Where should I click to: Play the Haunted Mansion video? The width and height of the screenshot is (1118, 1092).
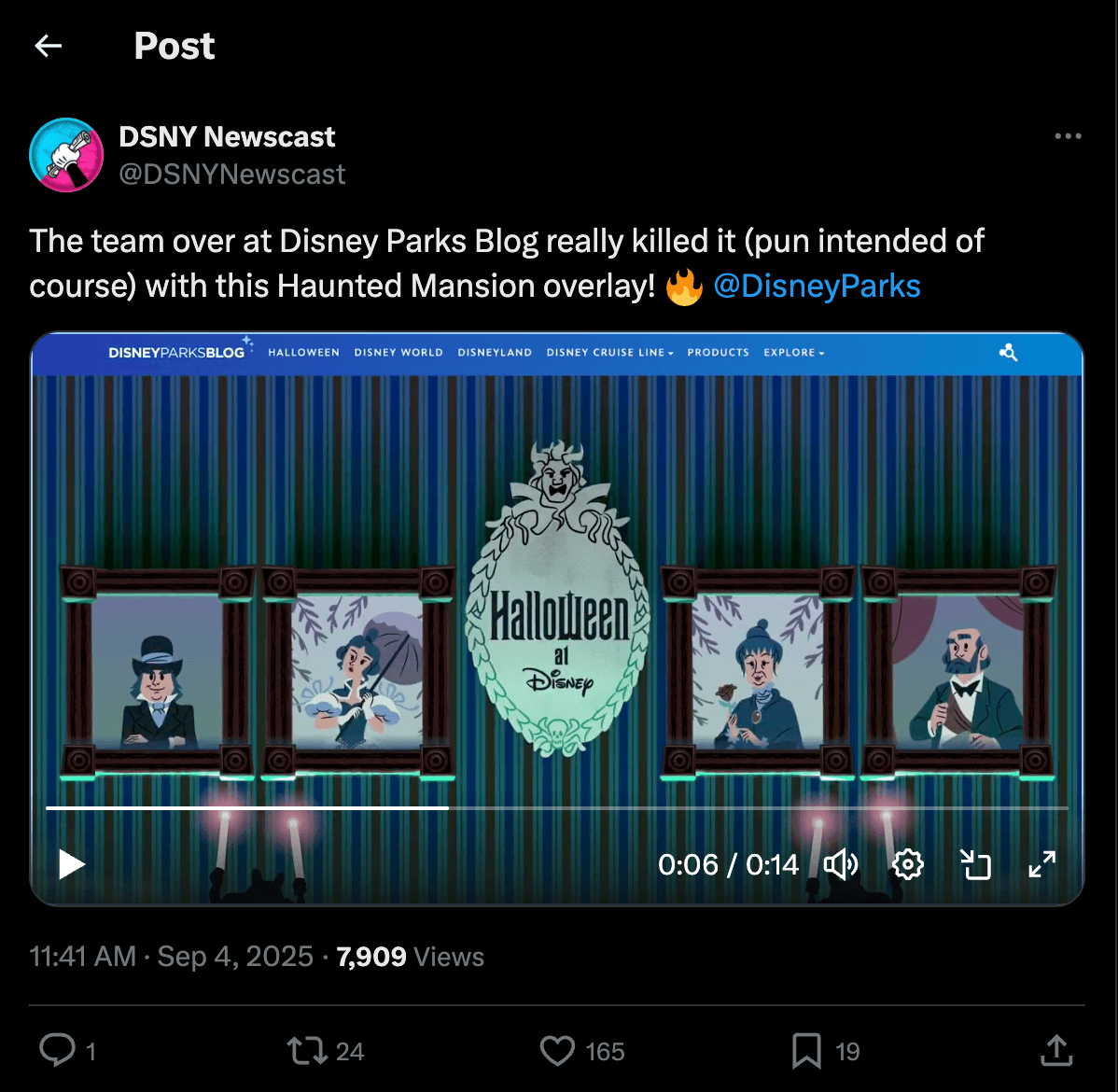pos(72,864)
